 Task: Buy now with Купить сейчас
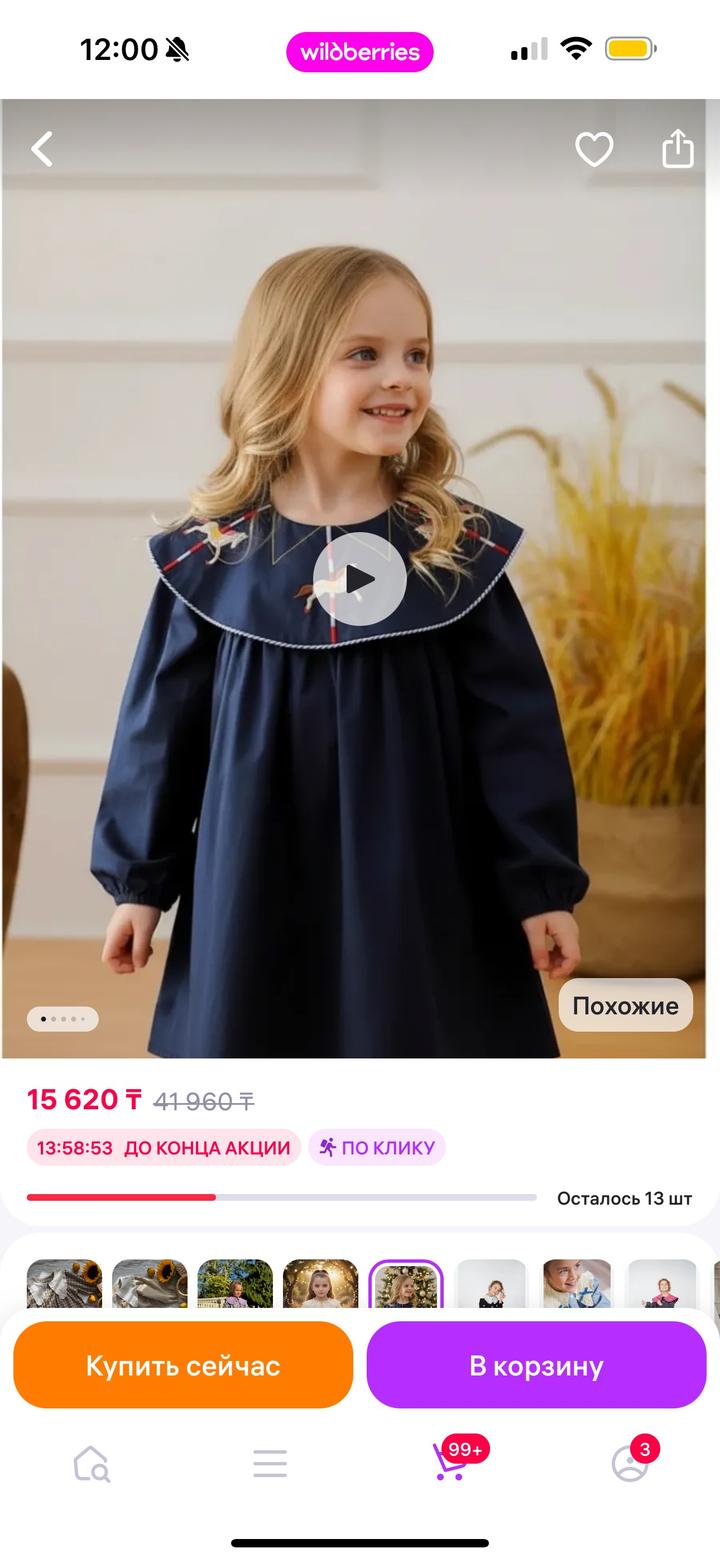(x=183, y=1365)
